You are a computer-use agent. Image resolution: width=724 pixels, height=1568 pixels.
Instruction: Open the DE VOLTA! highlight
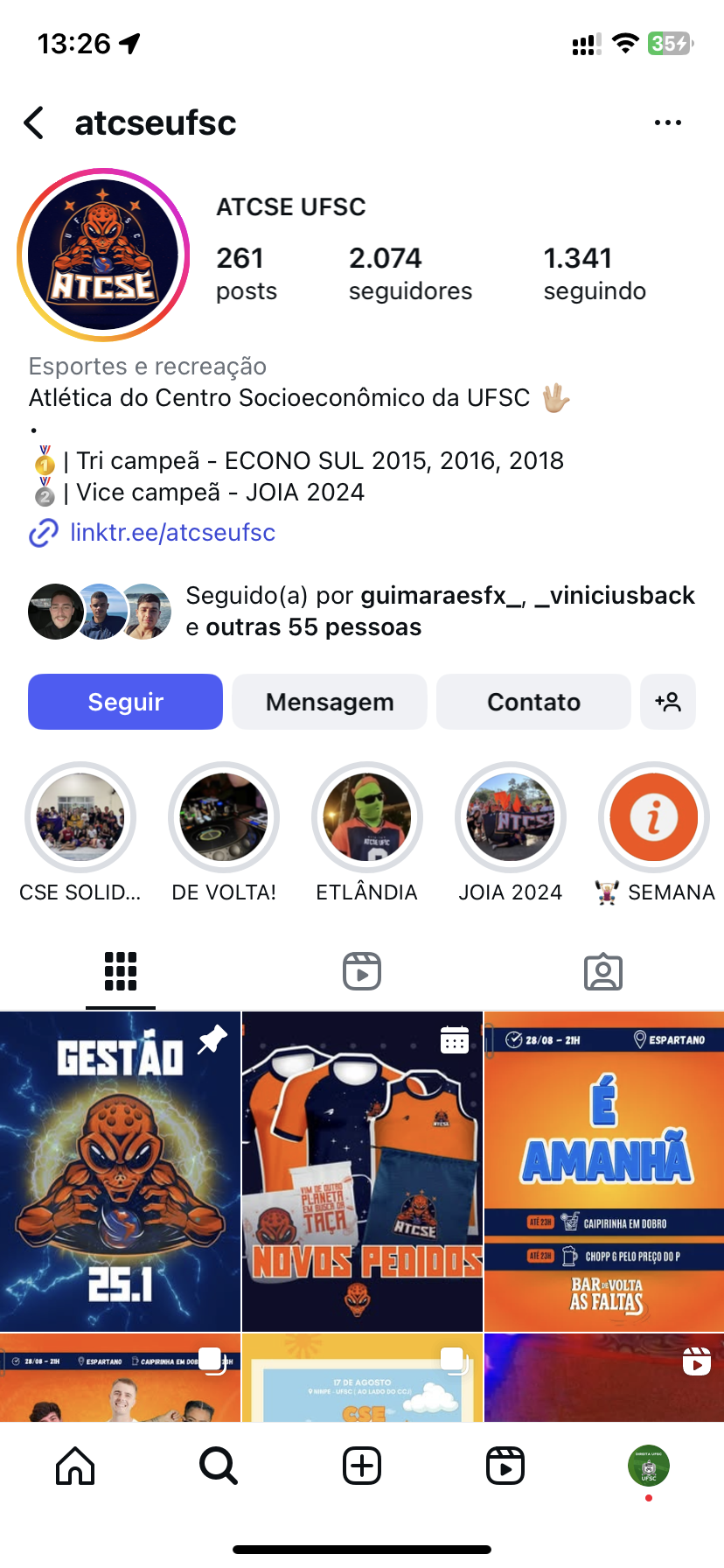[x=224, y=818]
